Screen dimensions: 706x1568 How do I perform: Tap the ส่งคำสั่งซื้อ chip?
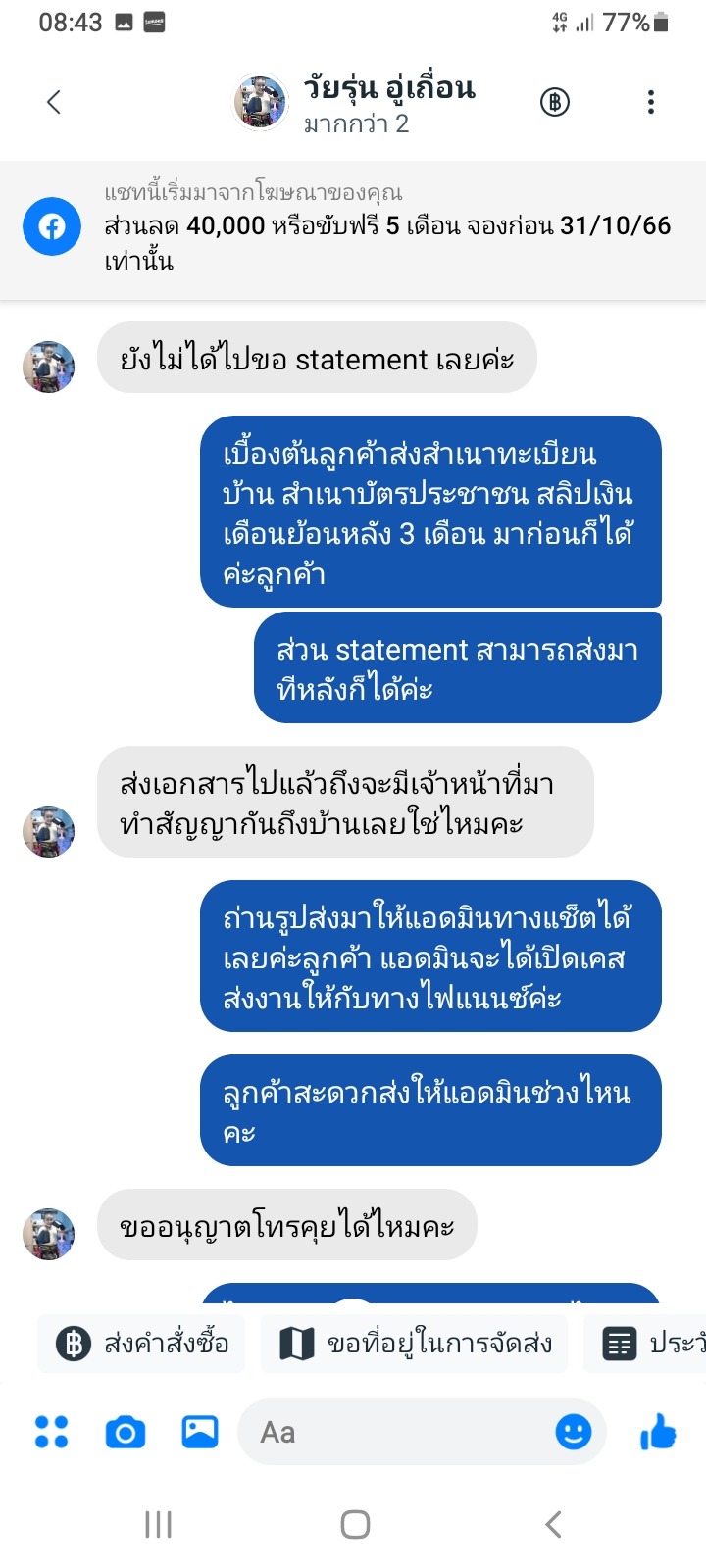click(x=142, y=1344)
